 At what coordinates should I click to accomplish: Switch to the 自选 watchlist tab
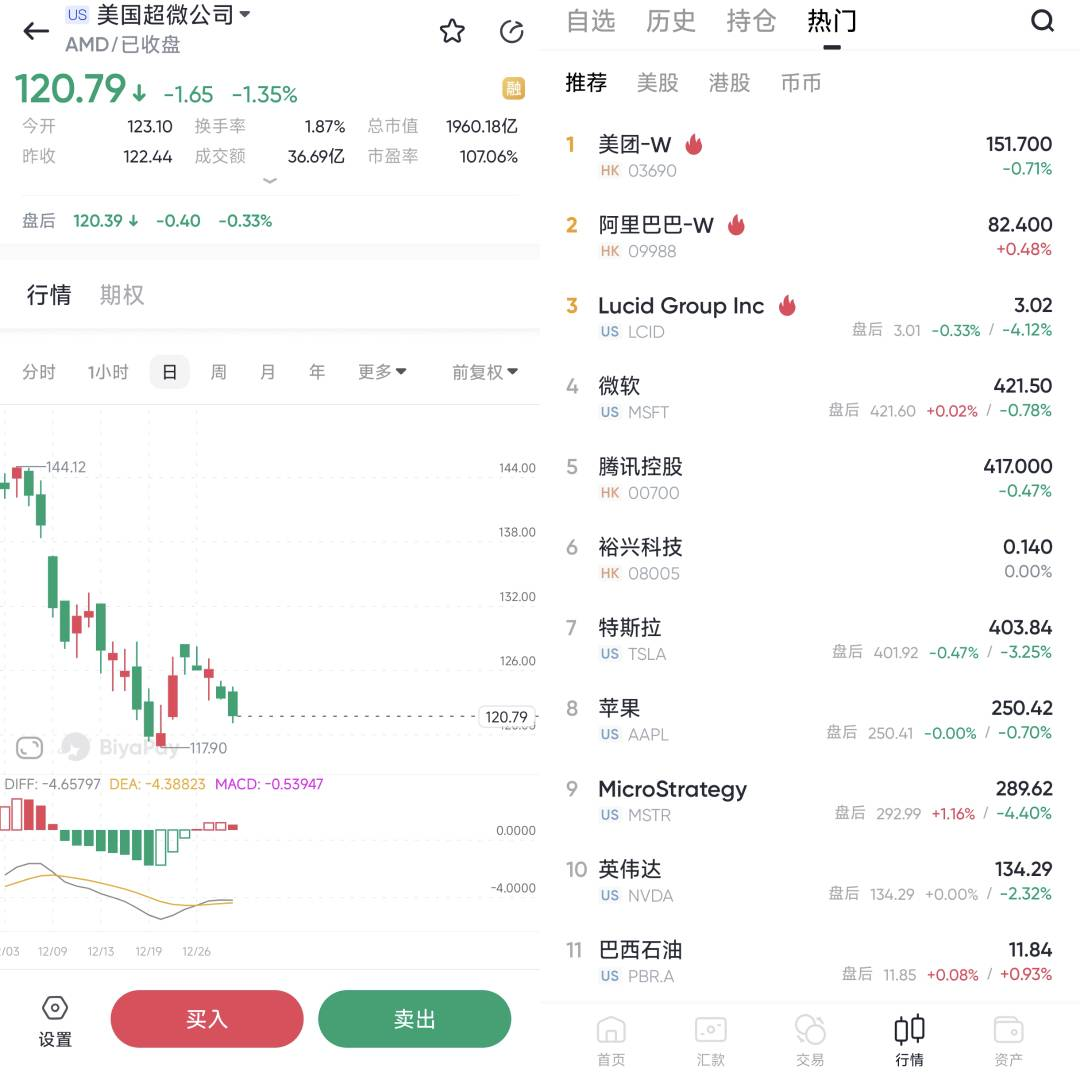[x=590, y=21]
